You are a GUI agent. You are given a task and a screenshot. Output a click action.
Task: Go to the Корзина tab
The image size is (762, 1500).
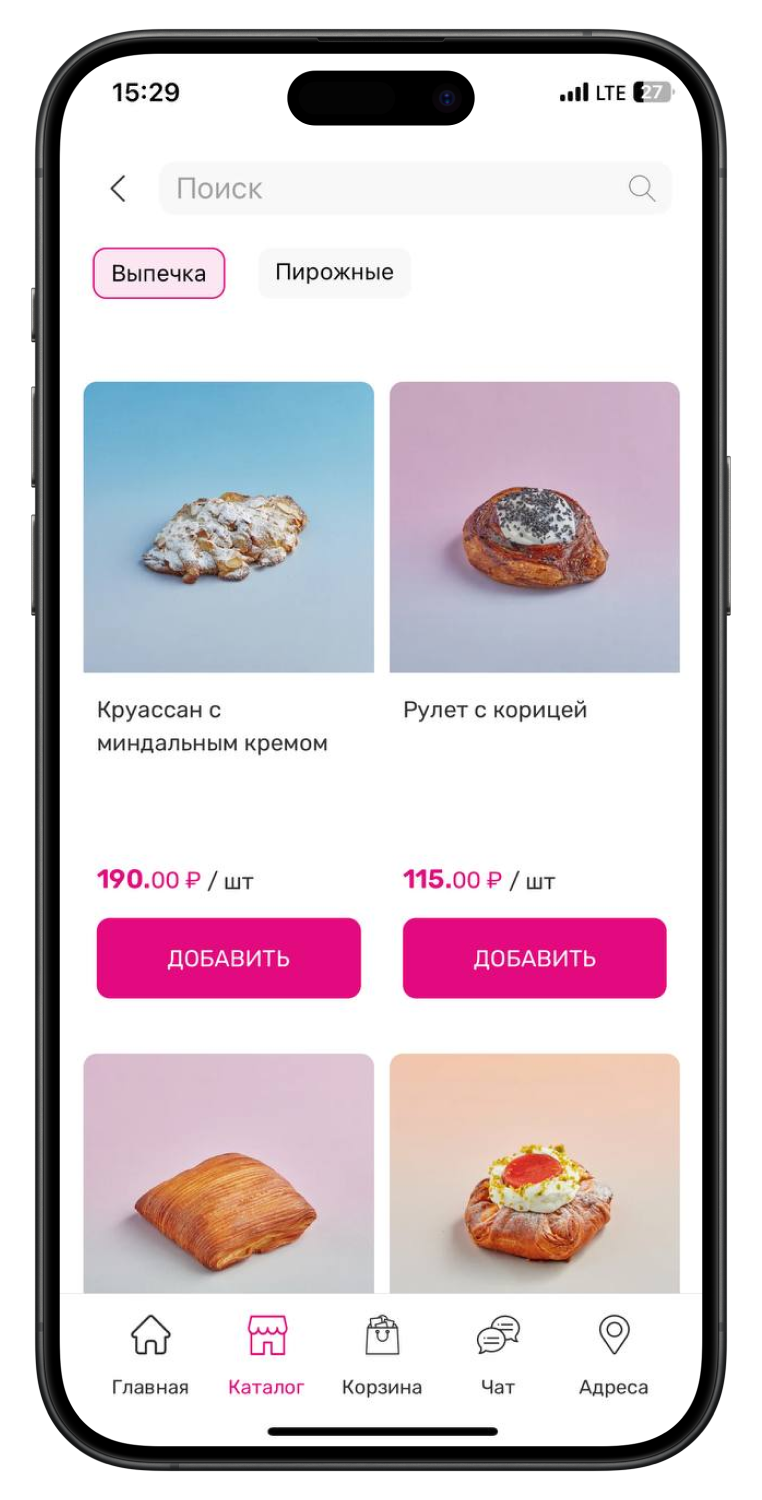382,1354
